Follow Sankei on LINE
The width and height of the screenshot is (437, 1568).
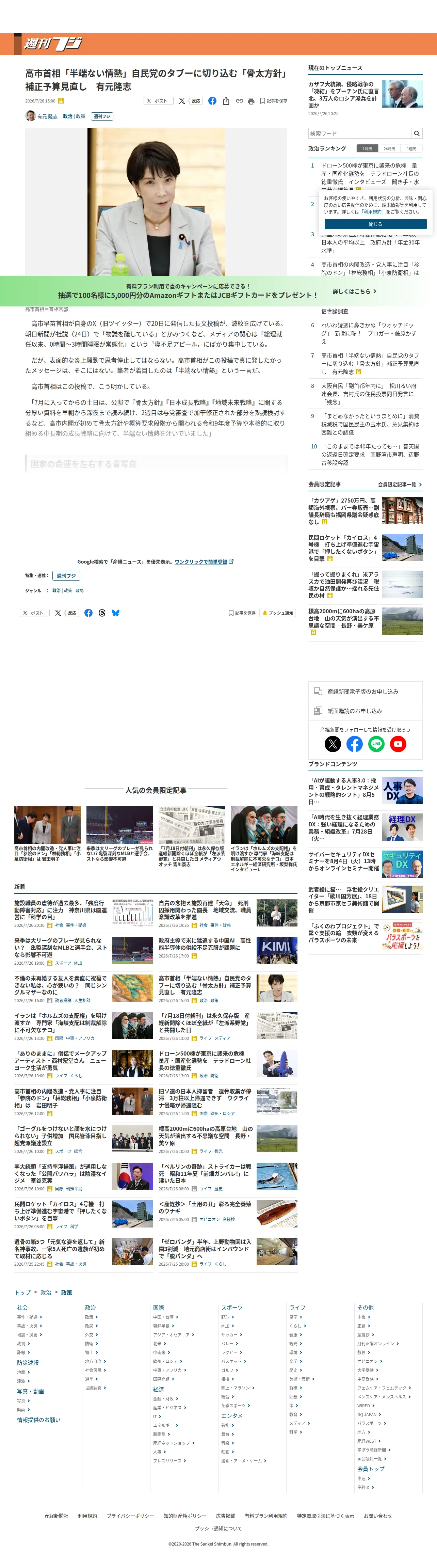pyautogui.click(x=376, y=744)
